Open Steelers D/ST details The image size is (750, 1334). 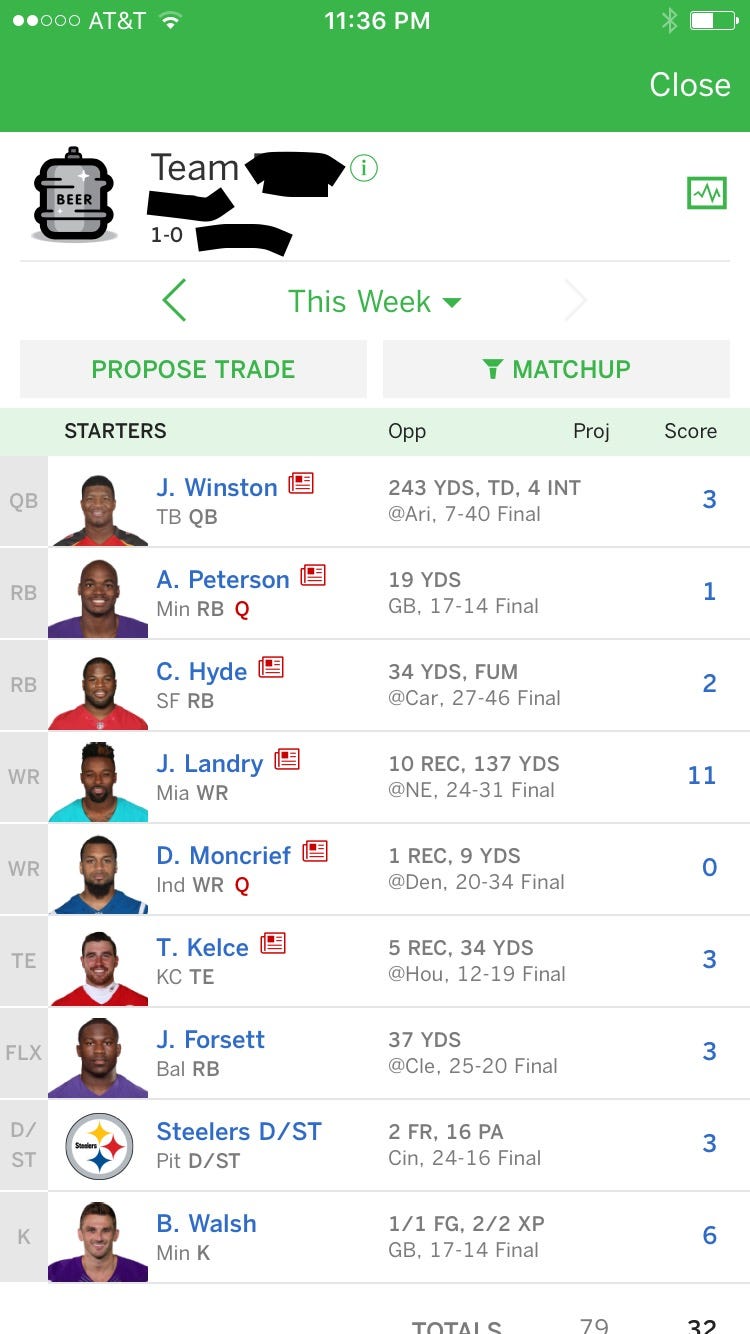[x=239, y=1132]
